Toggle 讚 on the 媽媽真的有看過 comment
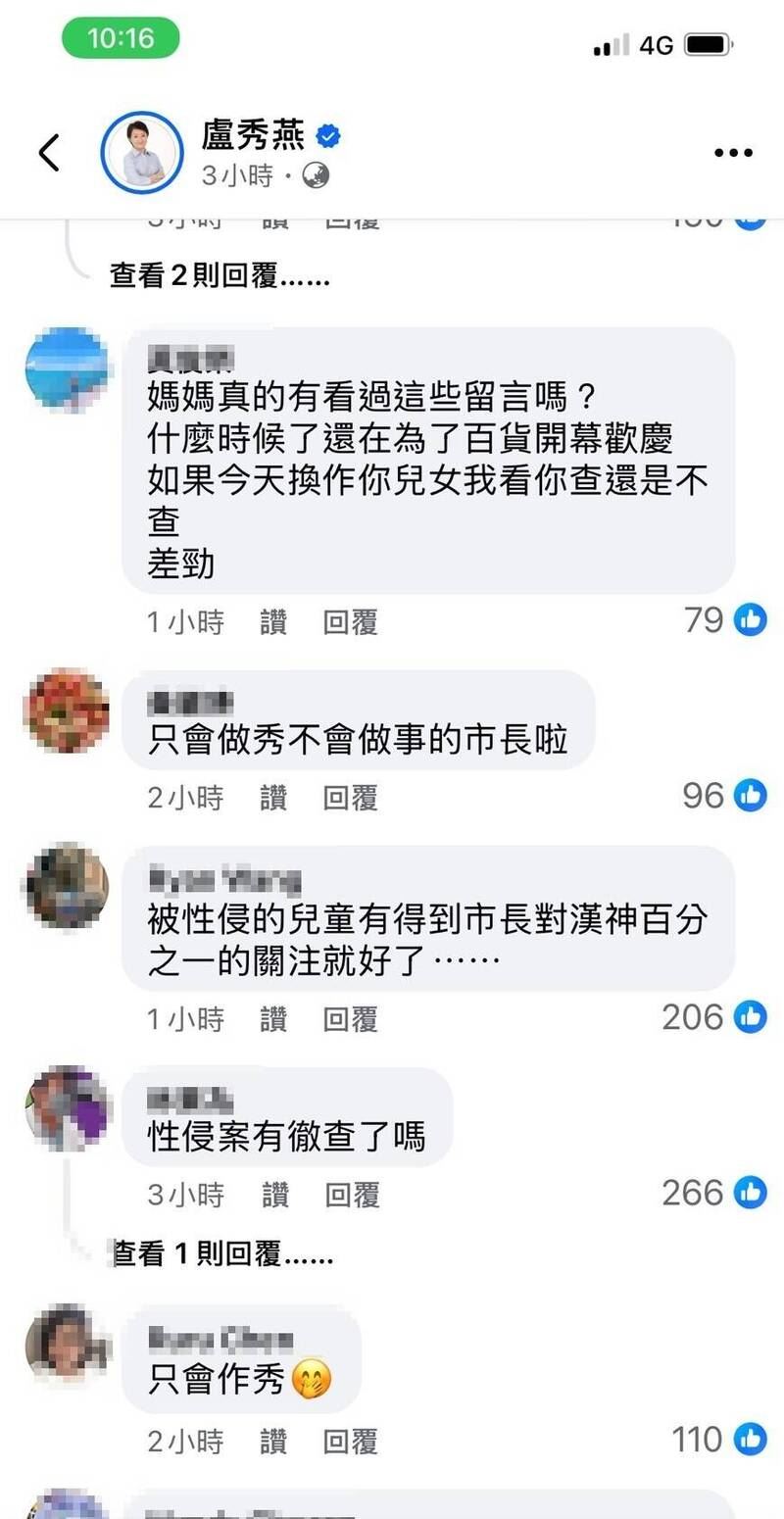The width and height of the screenshot is (784, 1519). click(x=273, y=619)
